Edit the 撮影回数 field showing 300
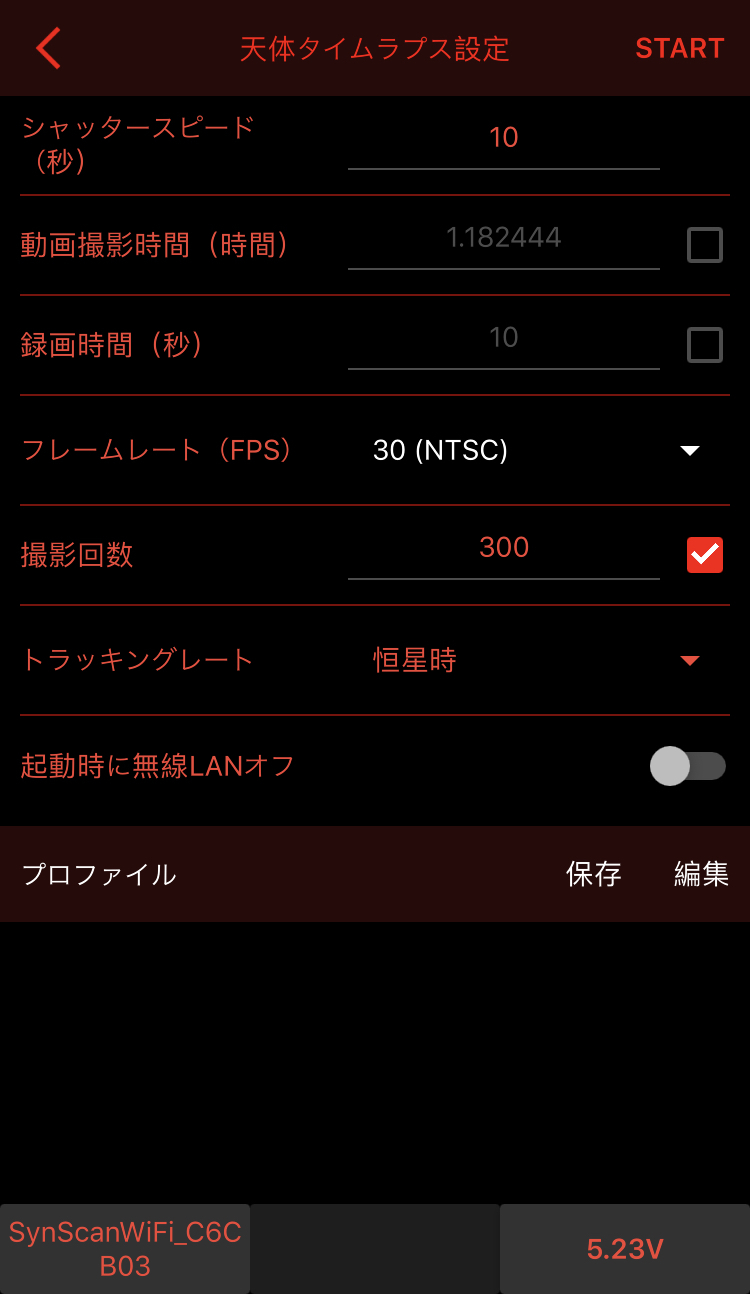 503,548
